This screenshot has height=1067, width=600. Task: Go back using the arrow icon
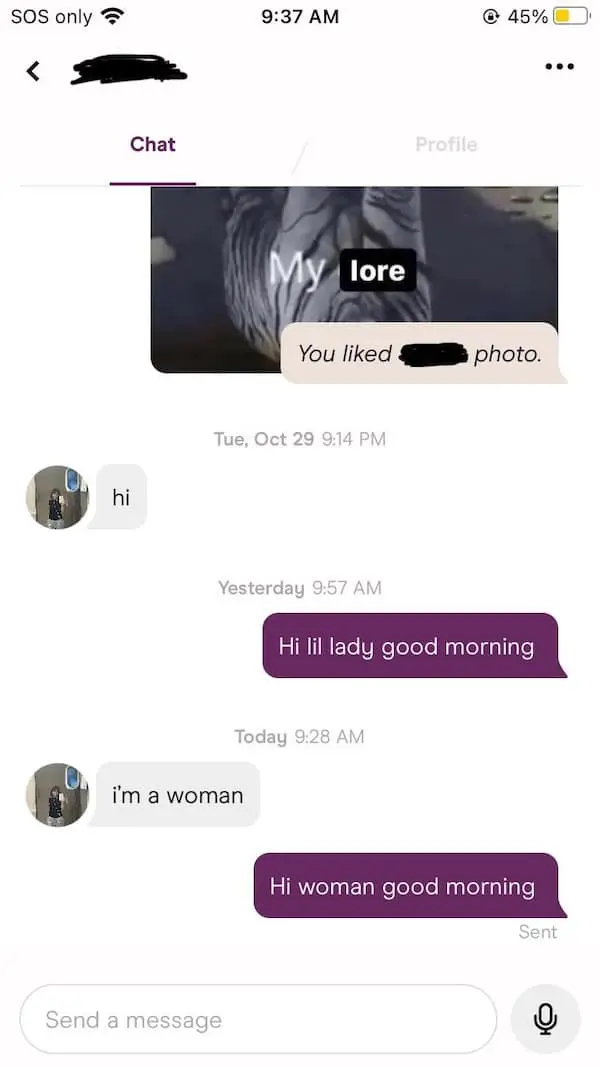click(x=33, y=70)
